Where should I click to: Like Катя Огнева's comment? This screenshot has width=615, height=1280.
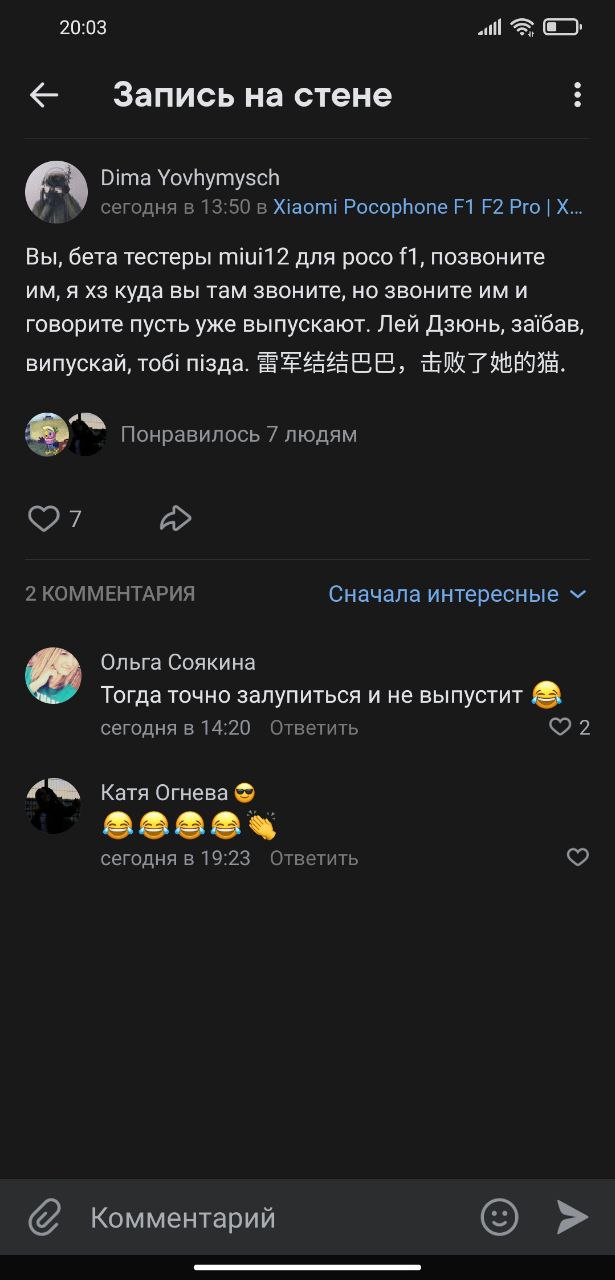click(578, 857)
